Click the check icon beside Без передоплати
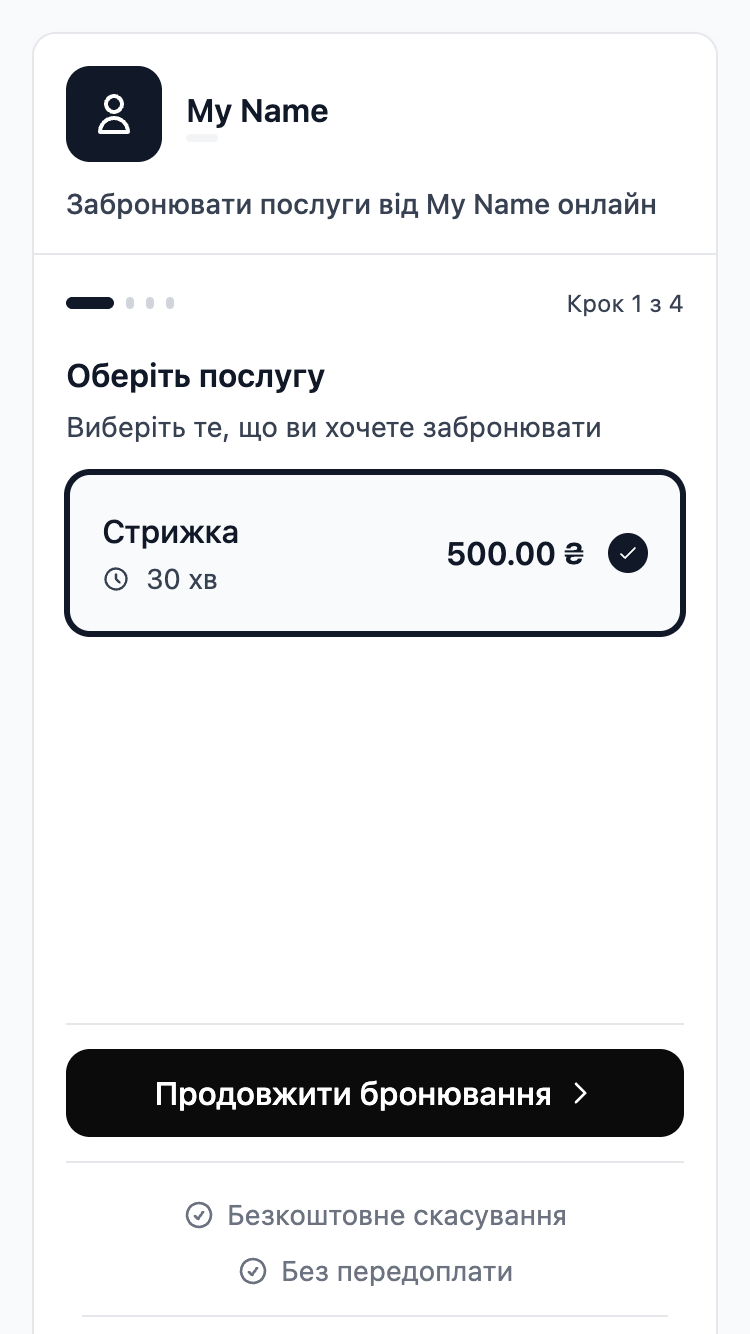Image resolution: width=750 pixels, height=1334 pixels. tap(253, 1271)
